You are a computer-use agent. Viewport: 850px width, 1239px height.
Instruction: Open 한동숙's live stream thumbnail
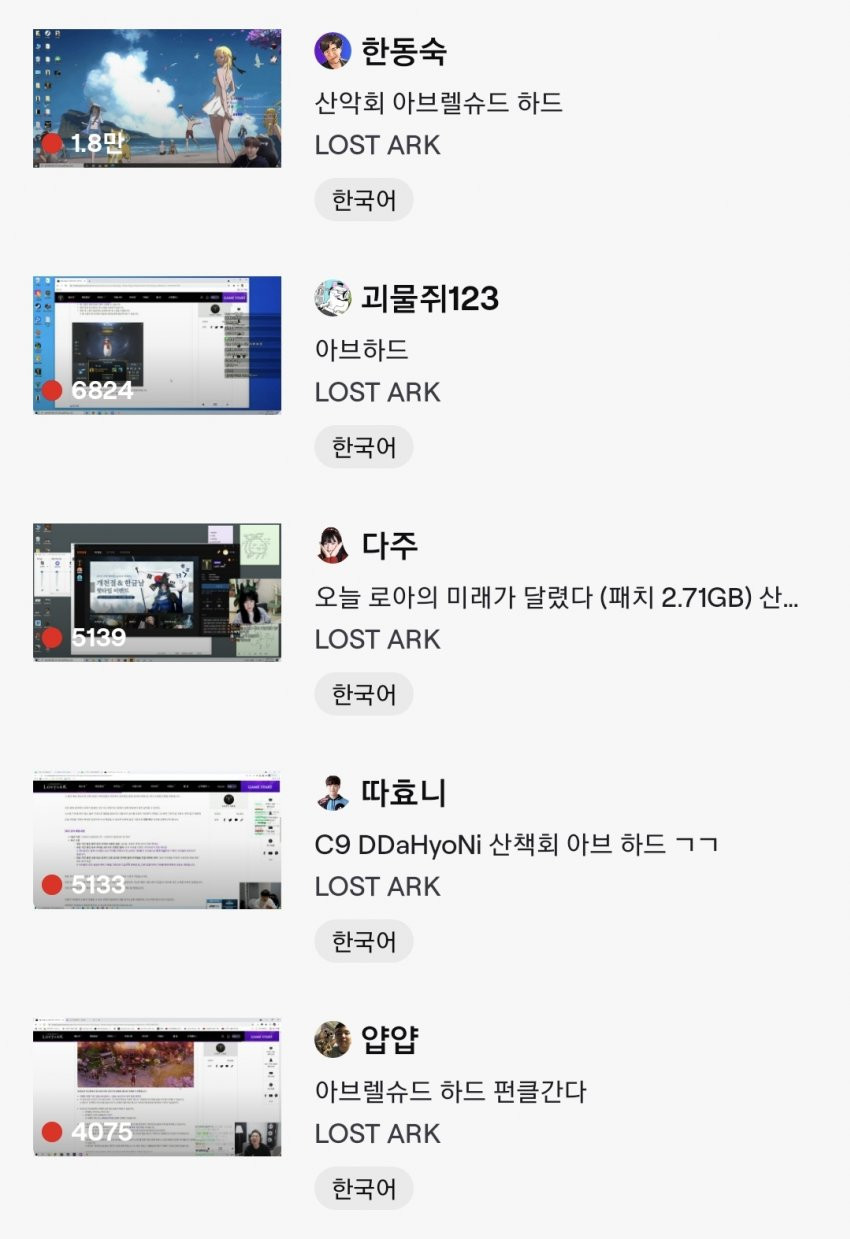[157, 98]
